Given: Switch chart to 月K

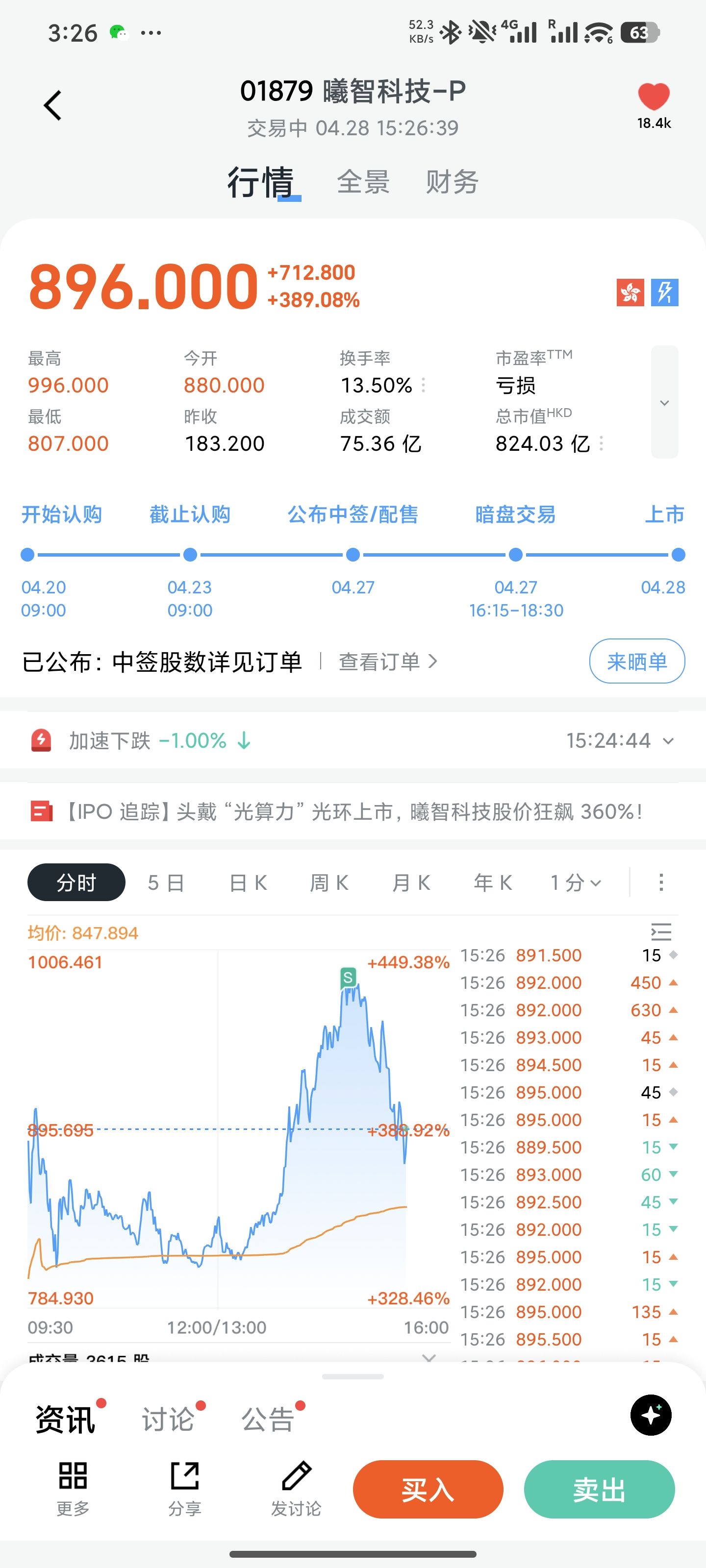Looking at the screenshot, I should point(411,882).
